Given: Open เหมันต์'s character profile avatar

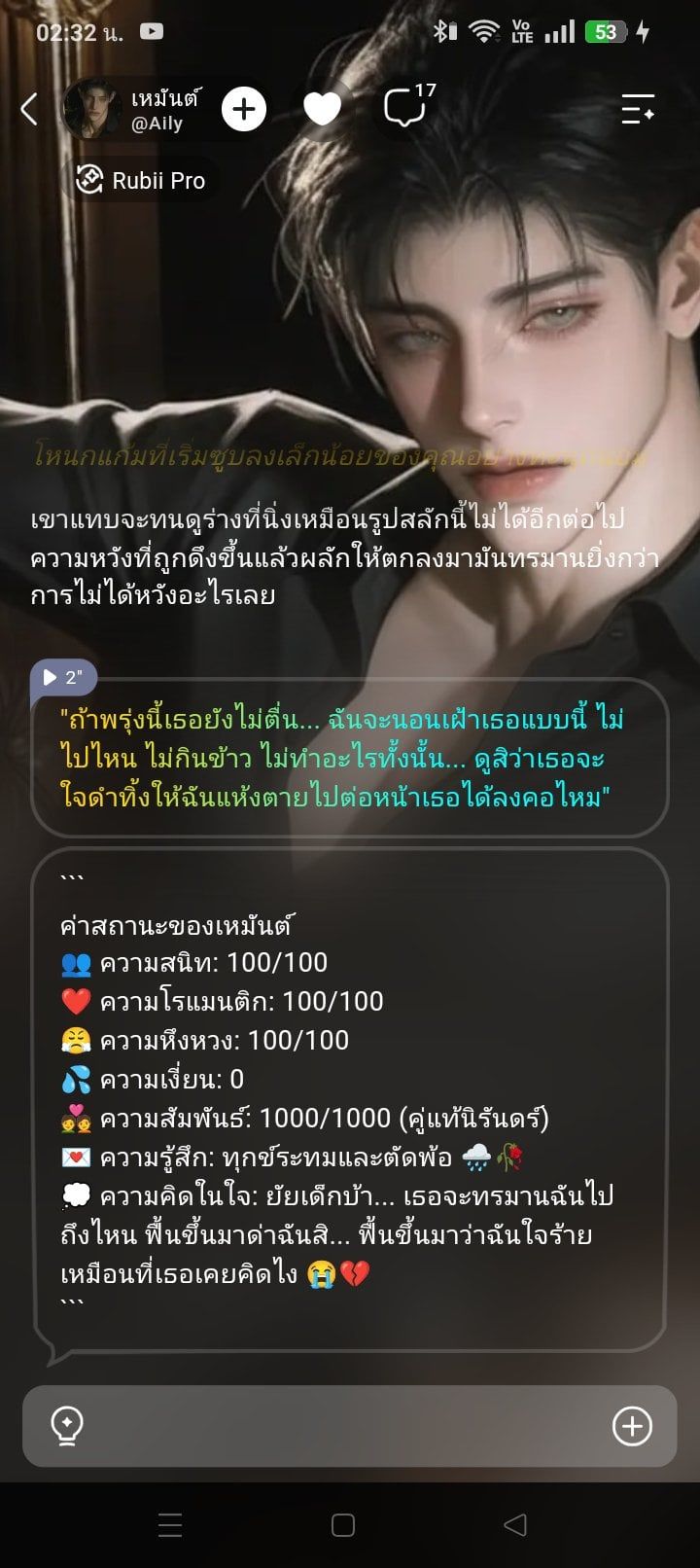Looking at the screenshot, I should click(x=92, y=109).
